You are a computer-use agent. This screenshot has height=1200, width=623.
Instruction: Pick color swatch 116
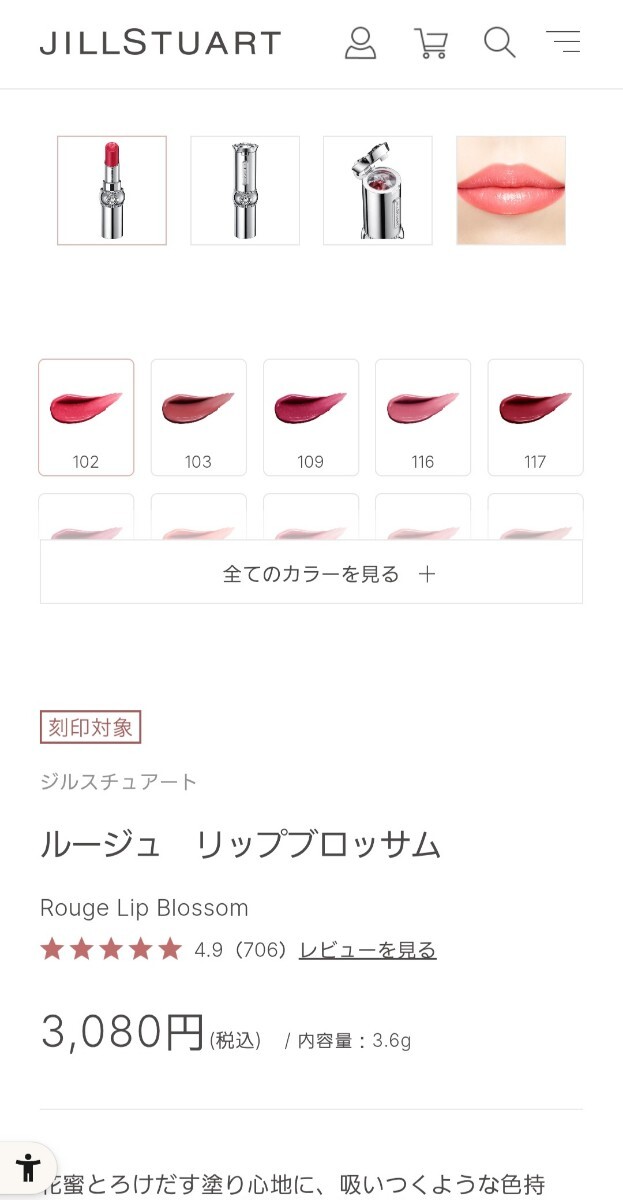coord(423,417)
